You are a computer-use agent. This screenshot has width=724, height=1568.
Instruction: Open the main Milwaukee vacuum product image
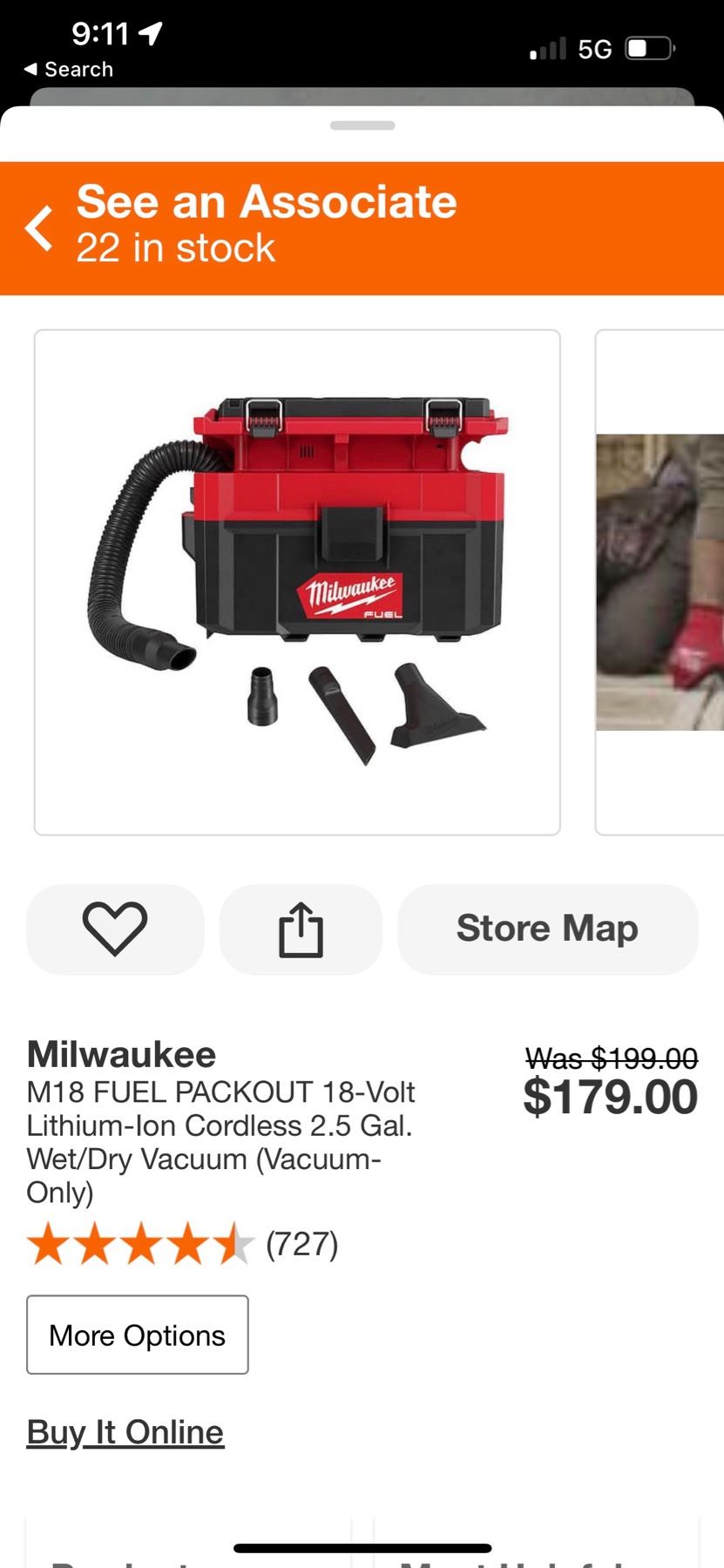(297, 582)
